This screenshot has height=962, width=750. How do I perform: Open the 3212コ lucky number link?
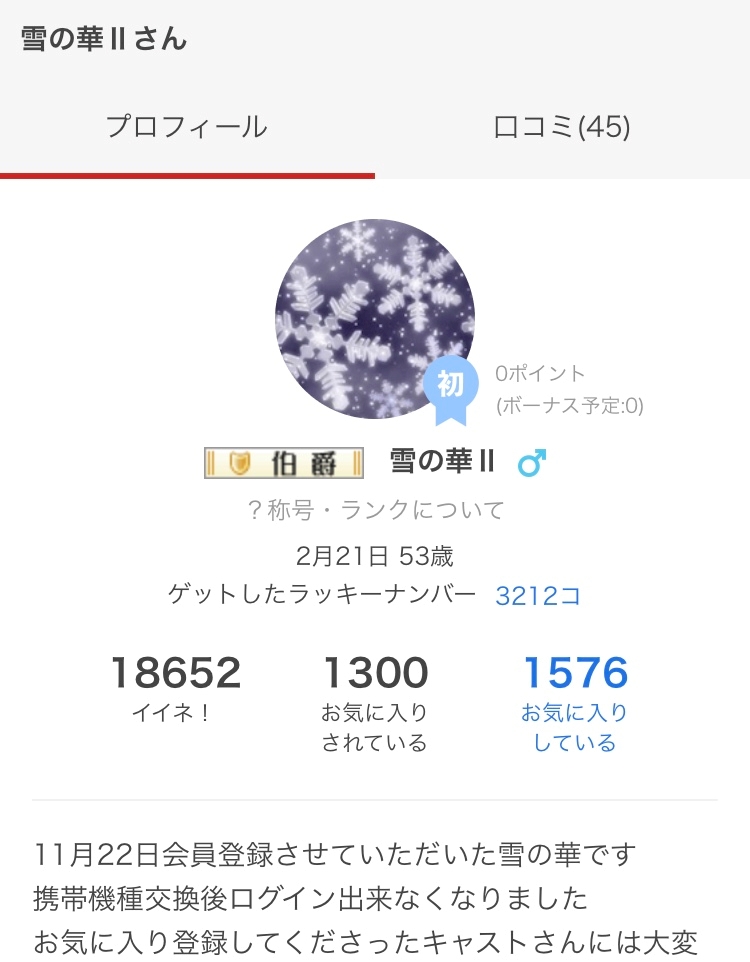(538, 595)
